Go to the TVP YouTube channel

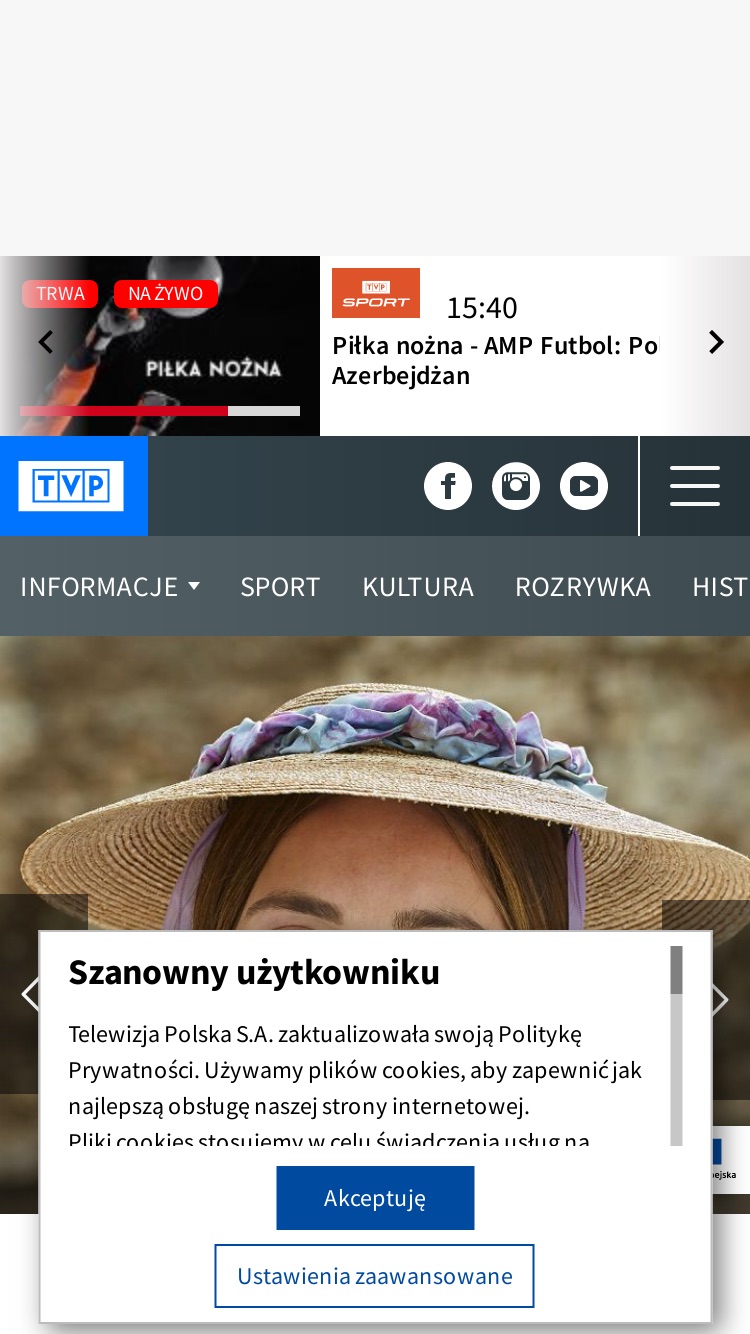584,486
